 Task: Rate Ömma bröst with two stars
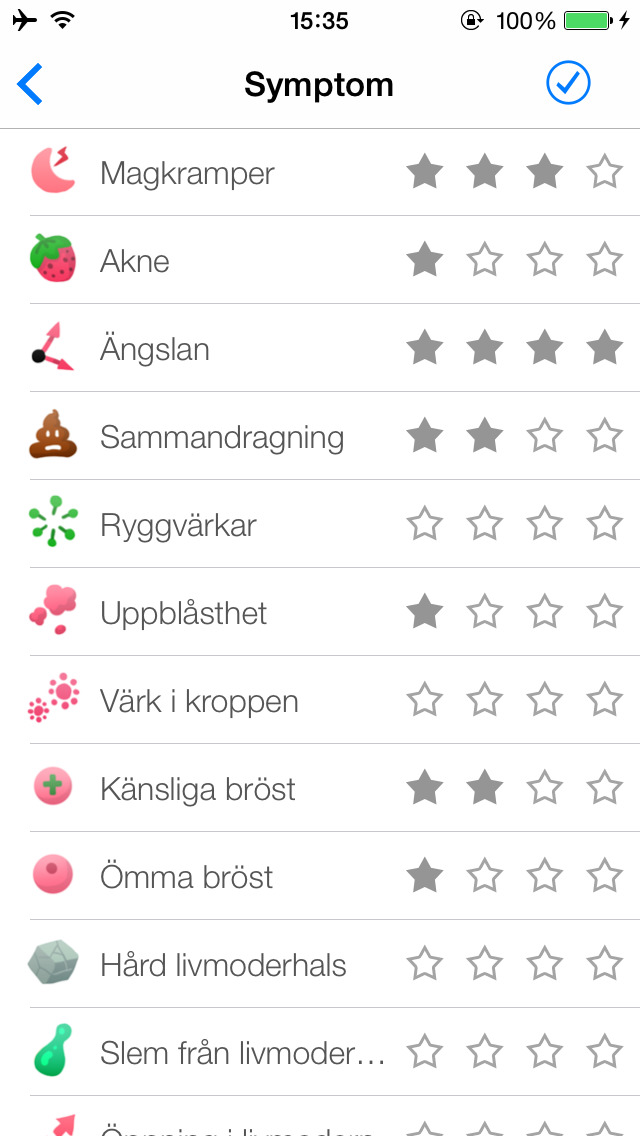pos(484,877)
